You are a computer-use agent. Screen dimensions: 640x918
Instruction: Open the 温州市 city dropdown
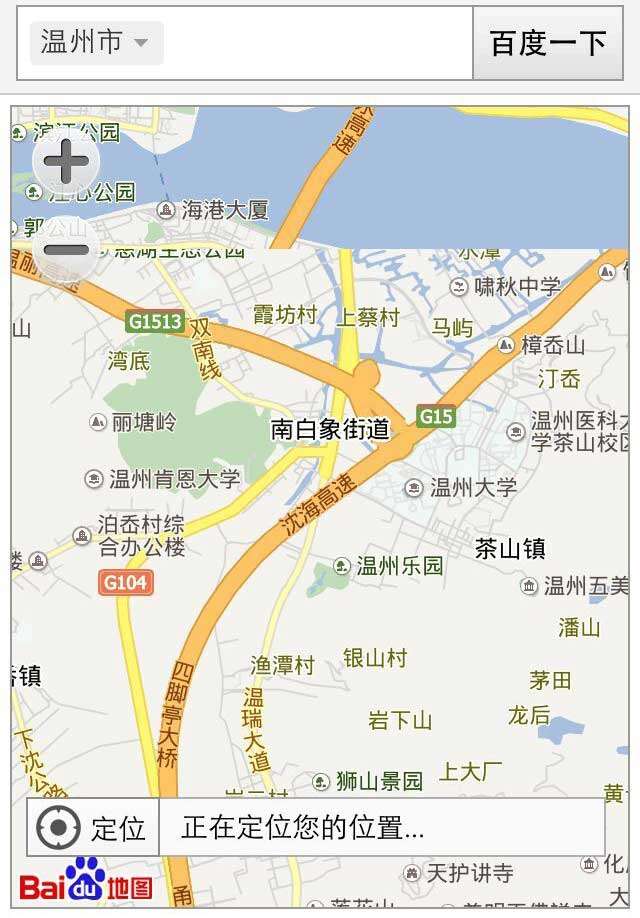point(96,43)
